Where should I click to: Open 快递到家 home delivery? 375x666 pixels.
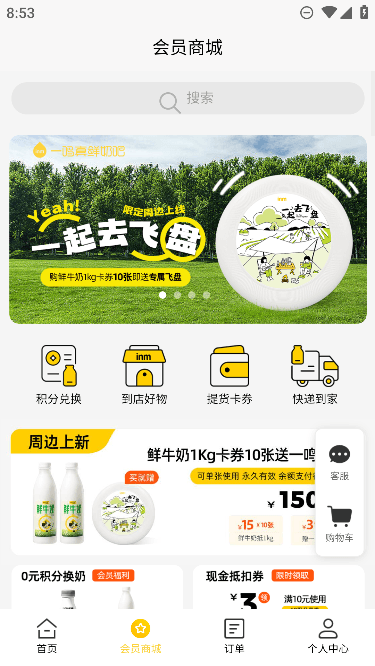[315, 375]
